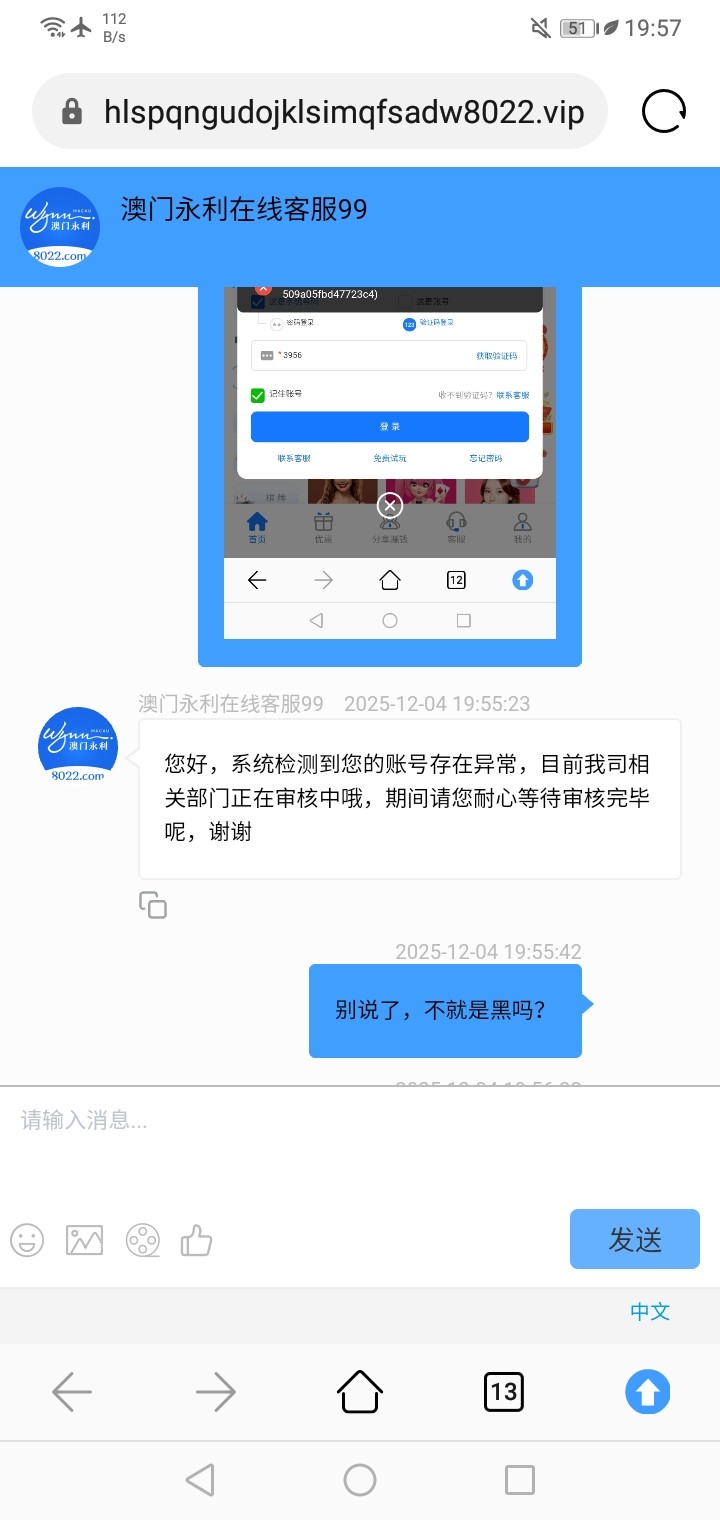Go back to the previous browser page
Viewport: 720px width, 1520px height.
[x=72, y=1391]
